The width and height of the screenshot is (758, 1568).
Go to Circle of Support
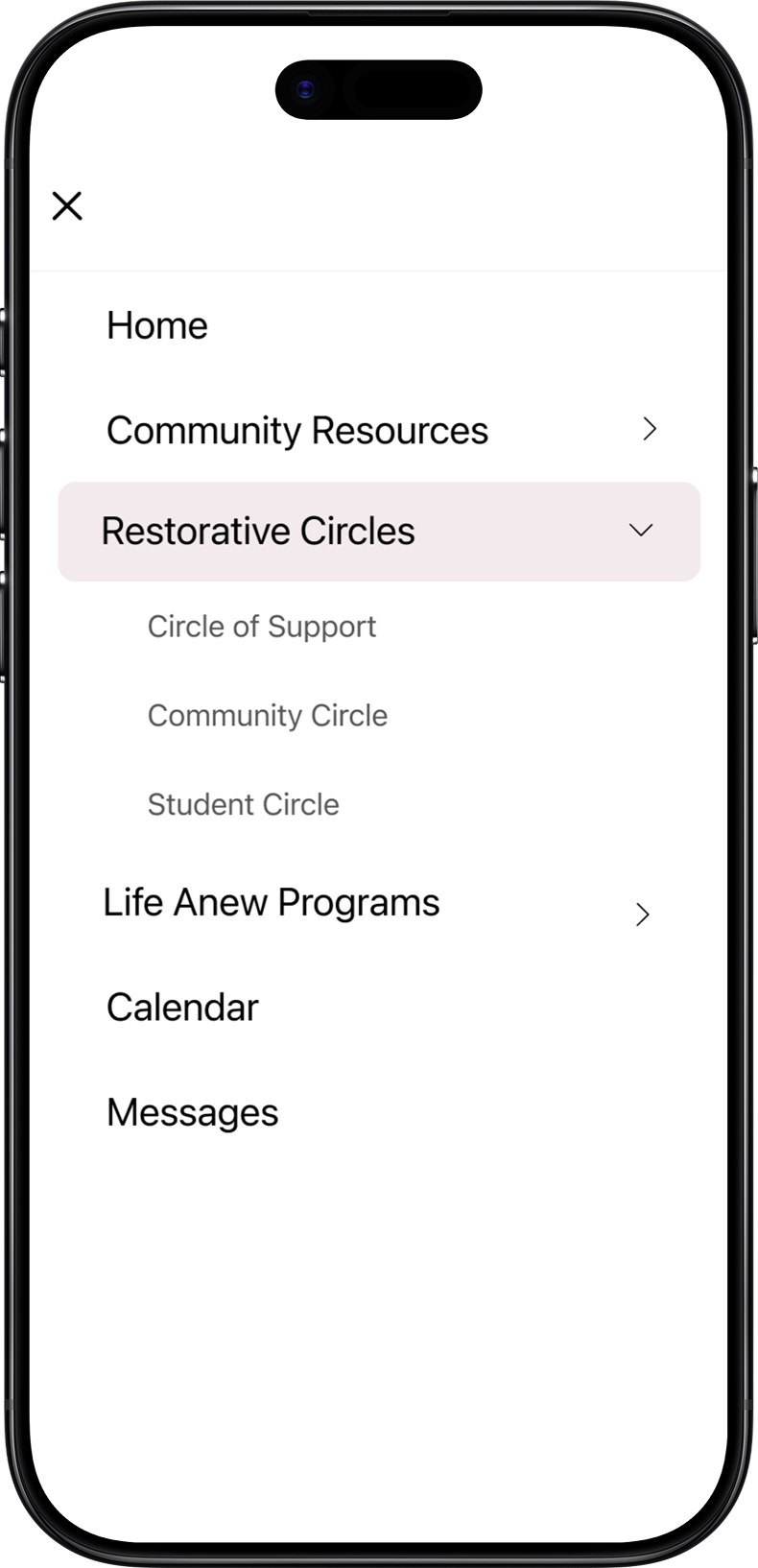click(260, 627)
